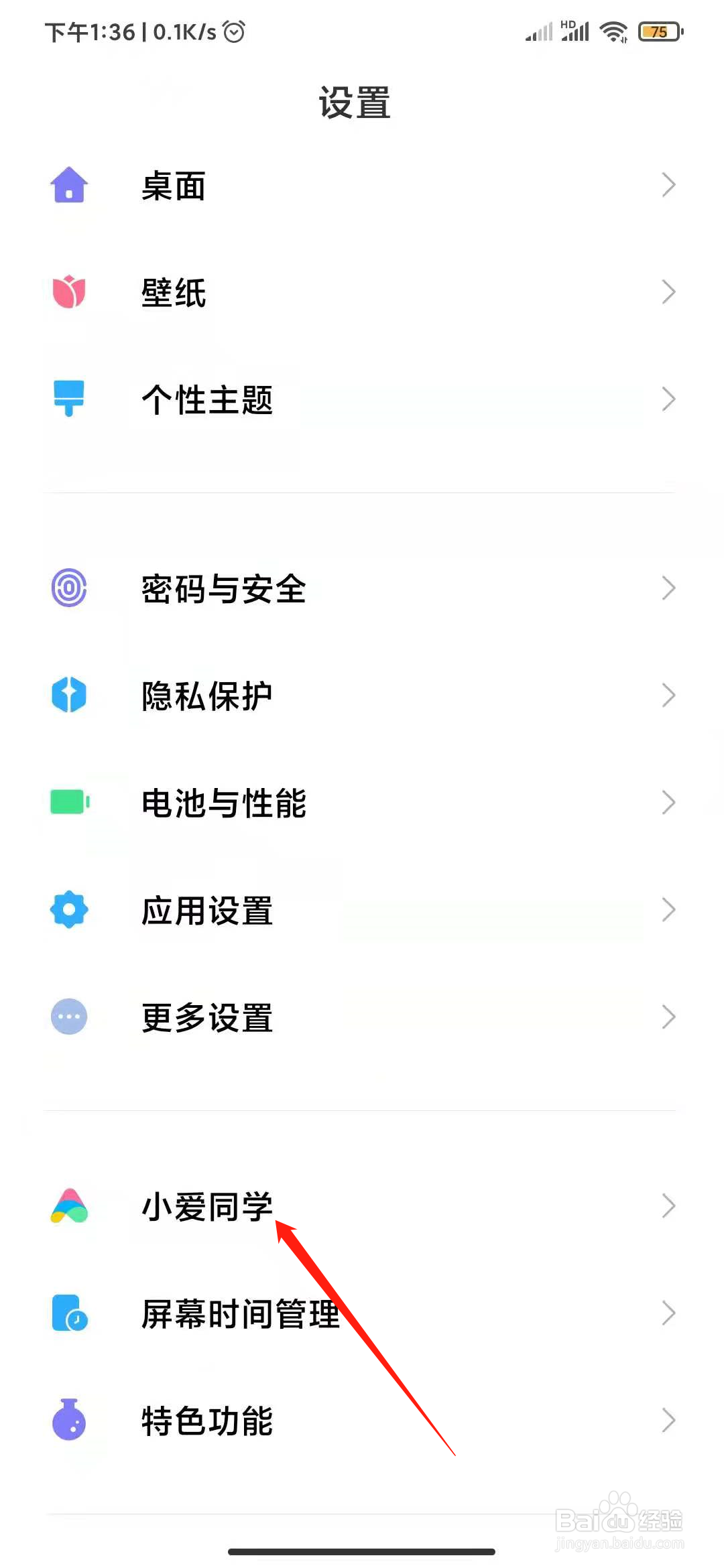Open 更多设置 additional settings
This screenshot has height=1568, width=724.
point(362,1017)
